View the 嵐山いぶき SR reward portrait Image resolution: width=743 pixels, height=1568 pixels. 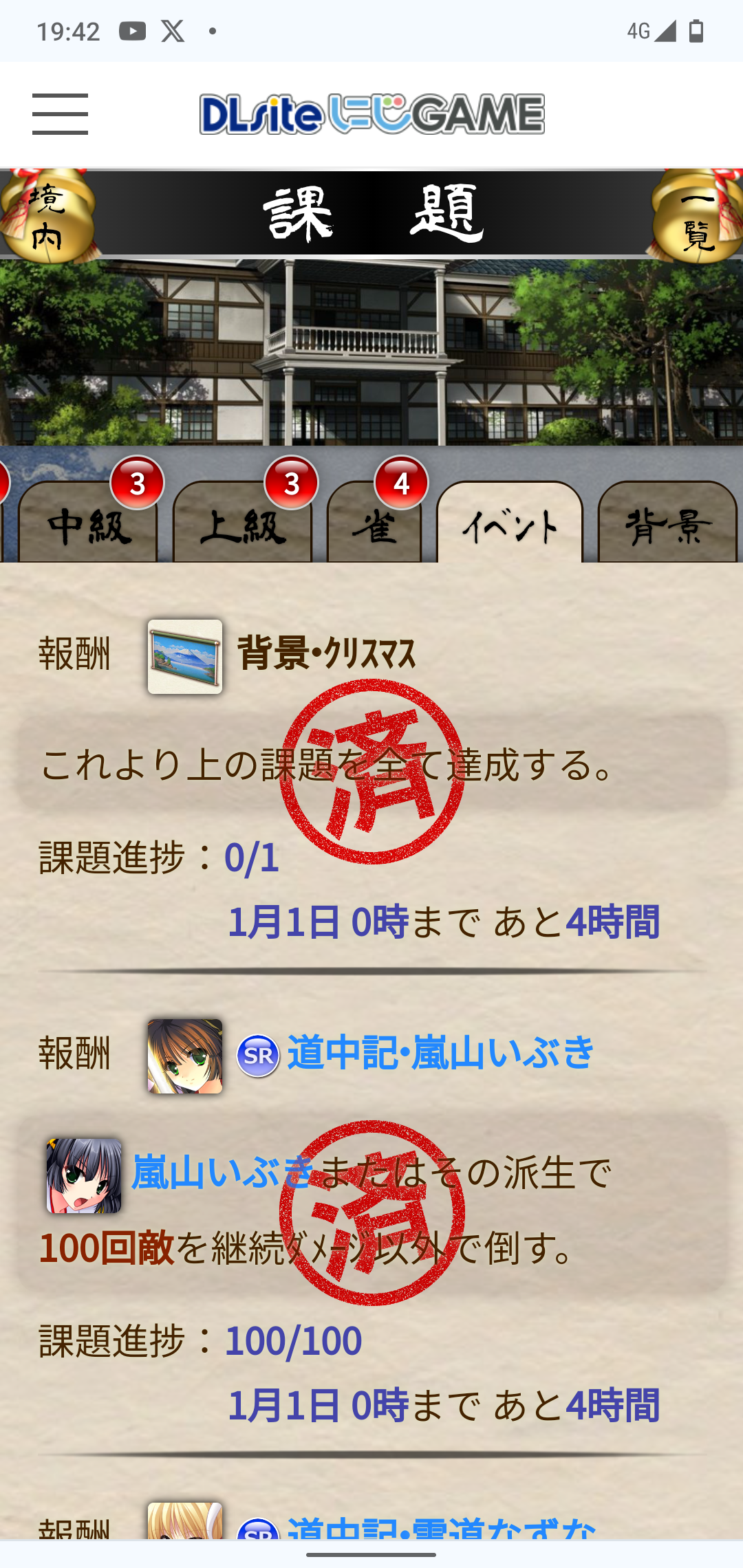point(184,1056)
